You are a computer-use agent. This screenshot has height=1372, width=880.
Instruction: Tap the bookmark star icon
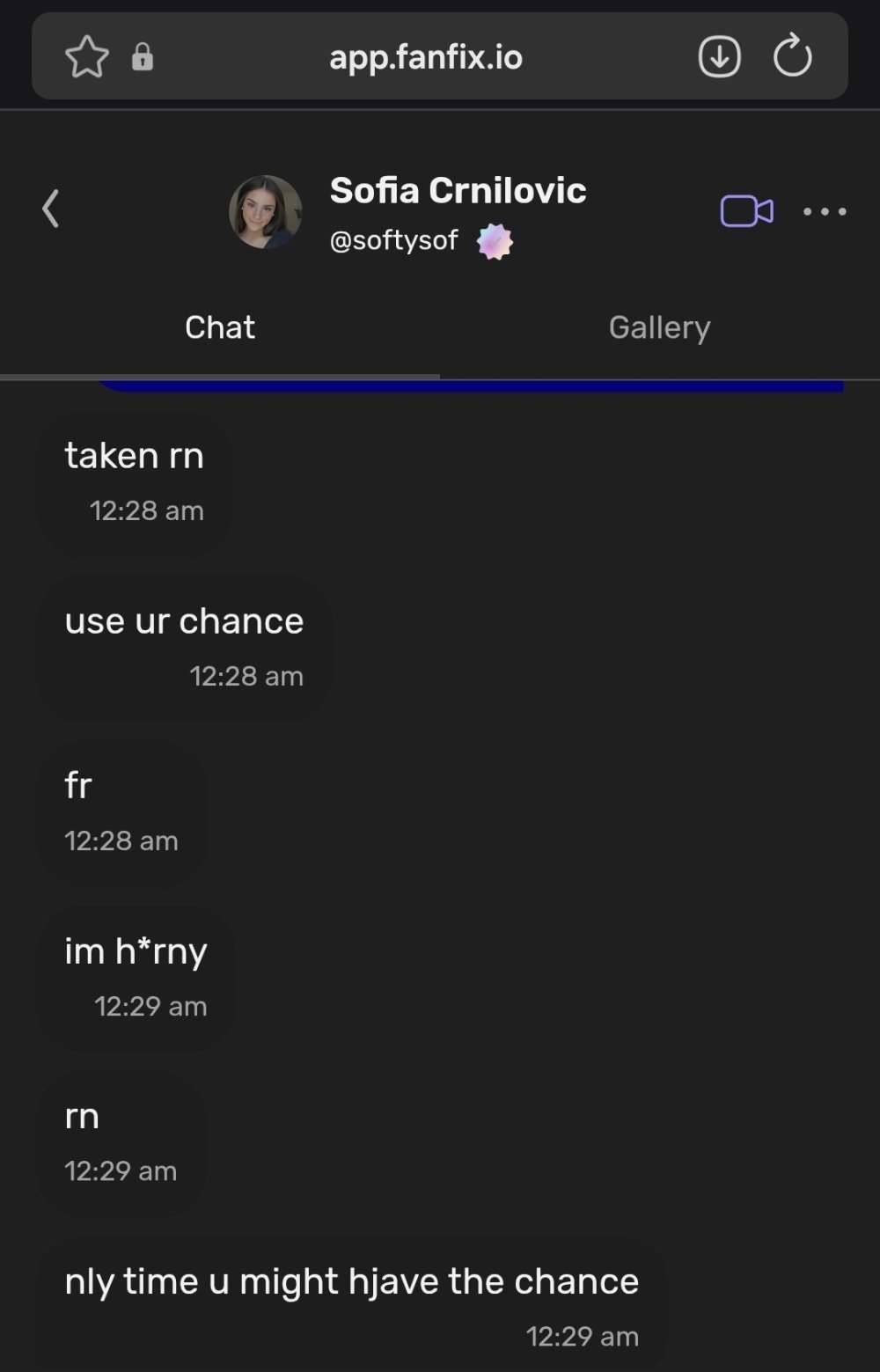(x=86, y=56)
